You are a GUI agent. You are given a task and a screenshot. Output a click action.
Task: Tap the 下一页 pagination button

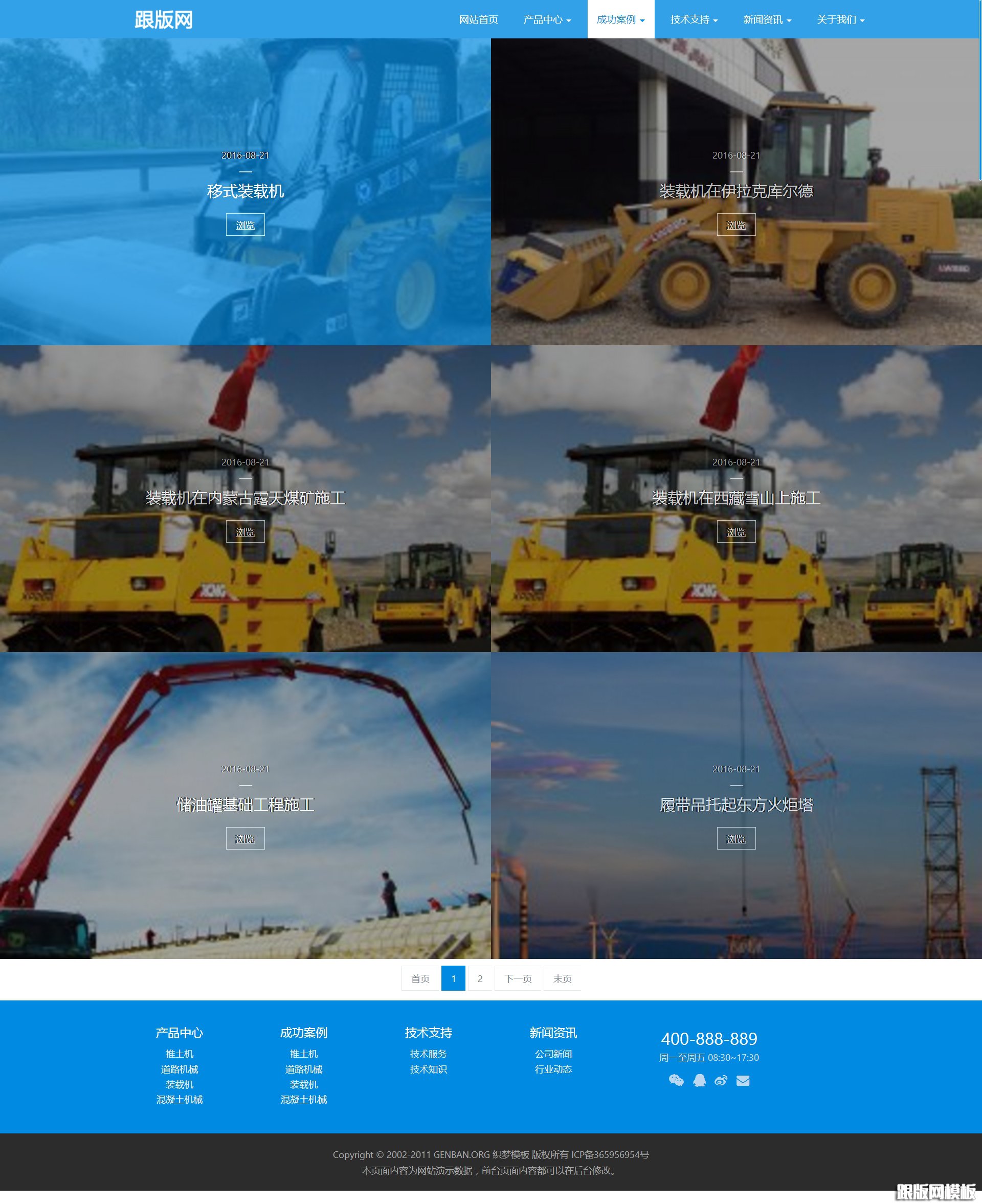518,978
